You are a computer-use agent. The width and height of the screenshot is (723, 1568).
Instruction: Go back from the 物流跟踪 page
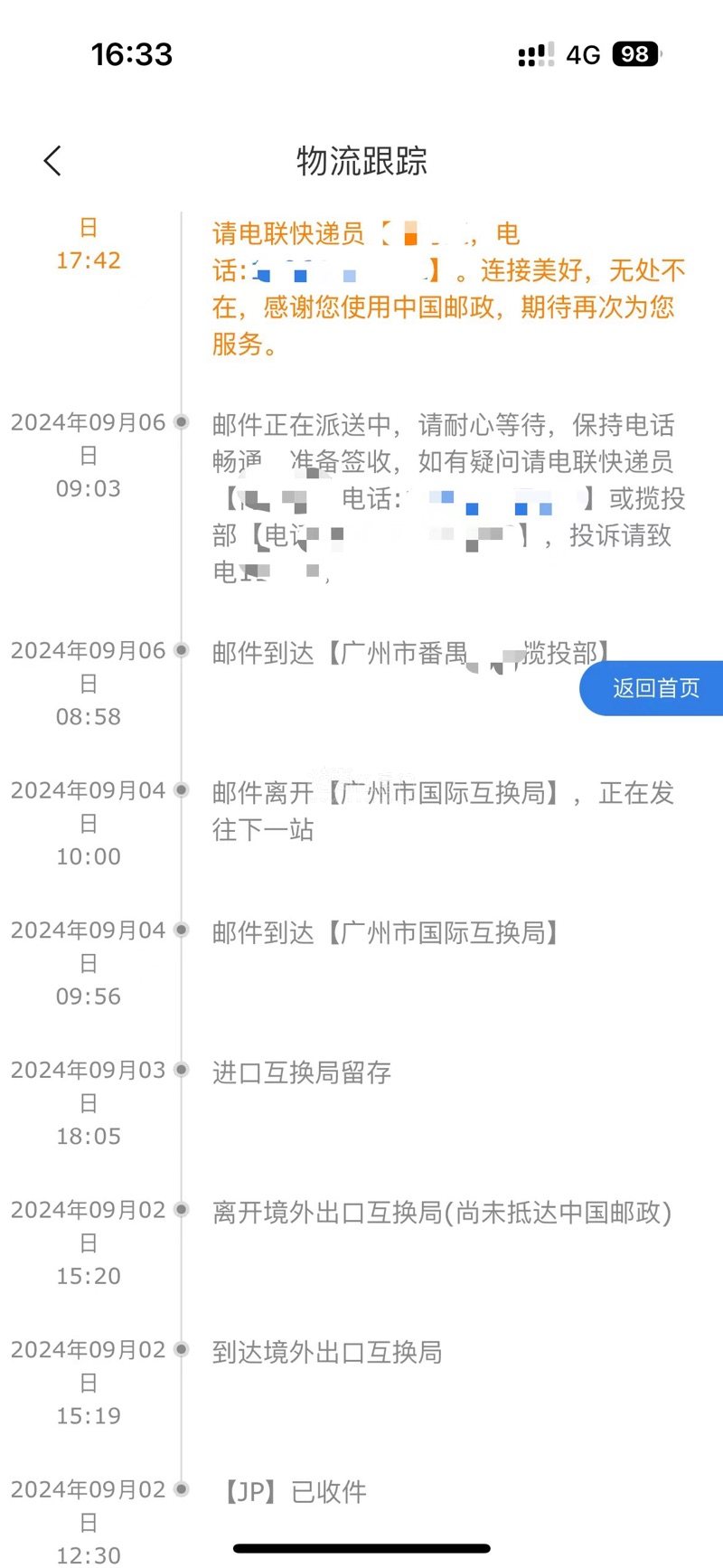[x=52, y=161]
